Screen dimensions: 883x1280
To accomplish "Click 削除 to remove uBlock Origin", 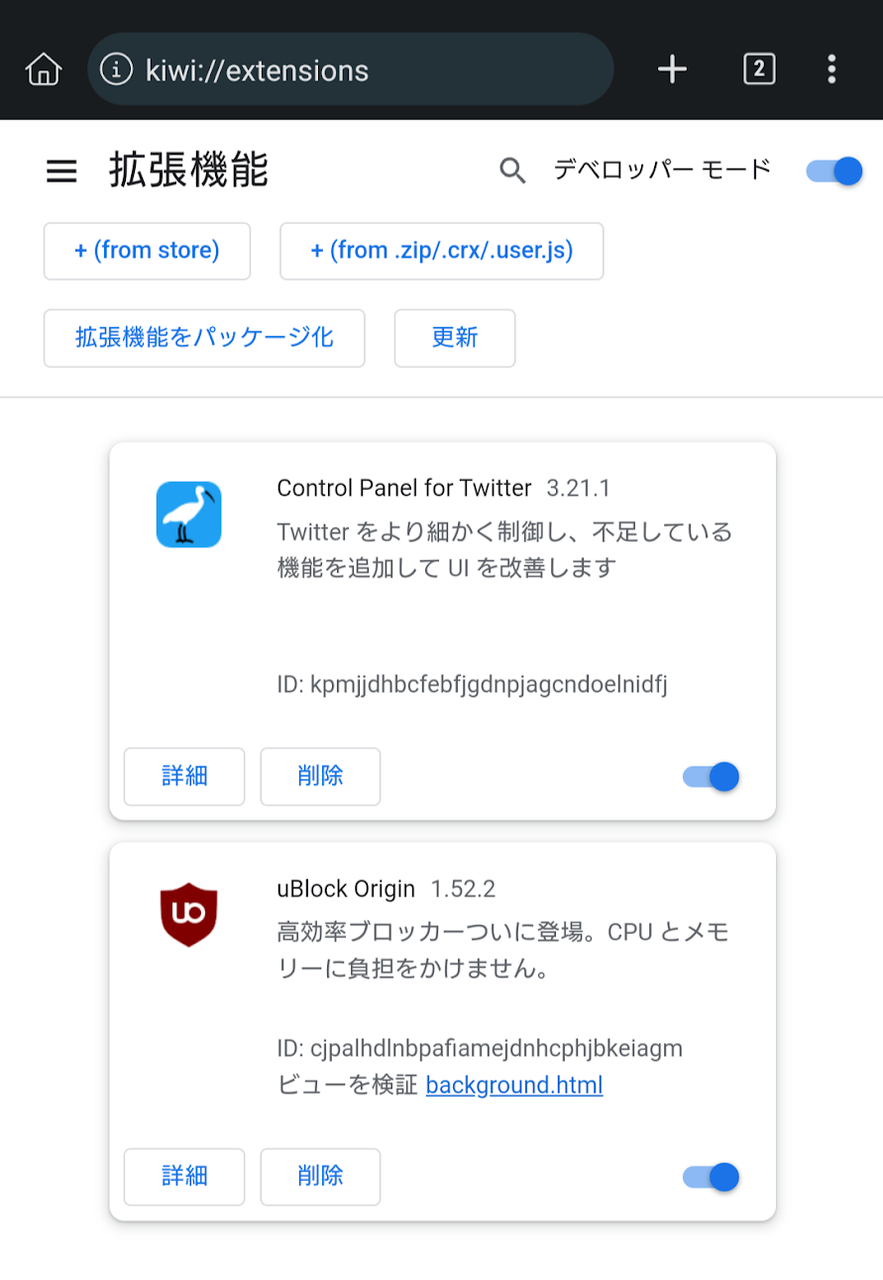I will (x=320, y=1177).
